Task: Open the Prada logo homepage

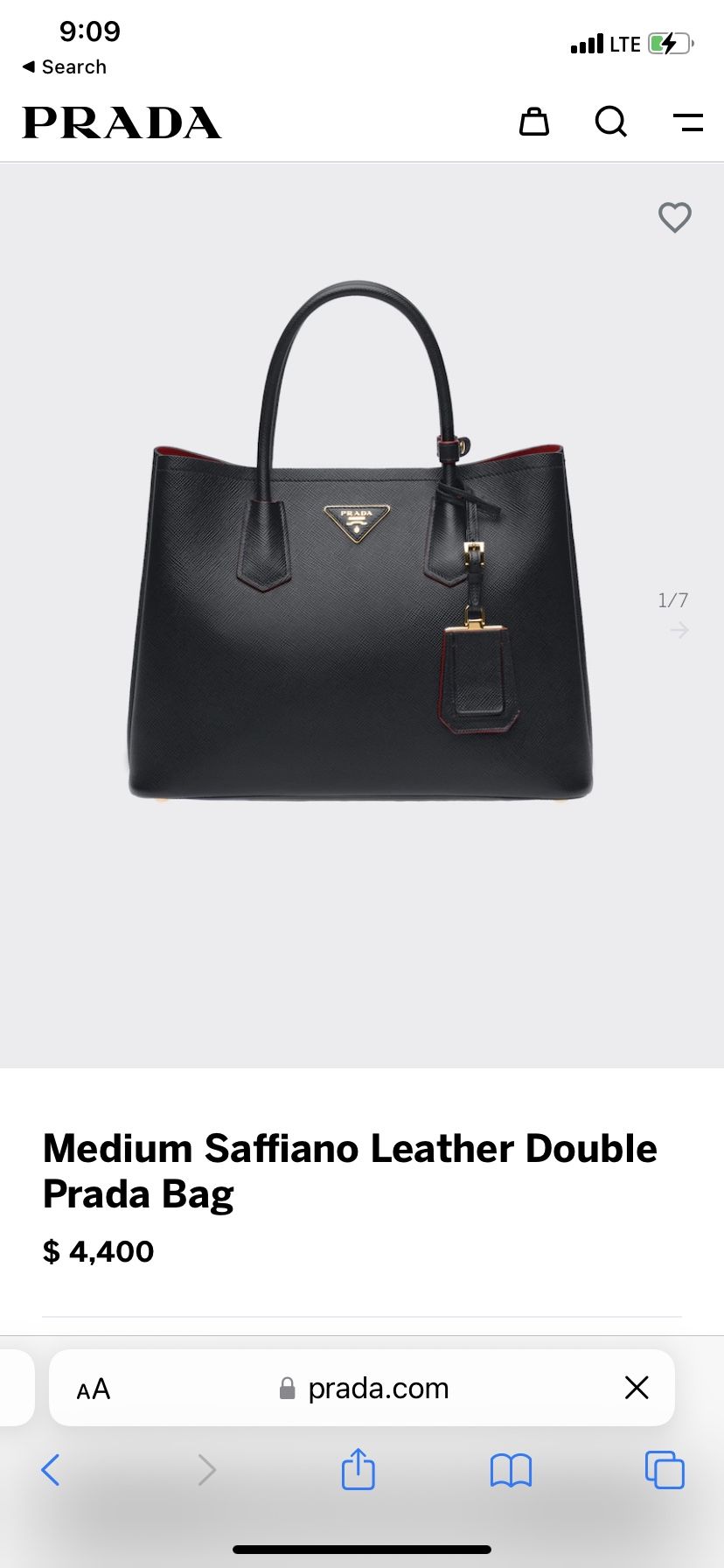Action: coord(122,122)
